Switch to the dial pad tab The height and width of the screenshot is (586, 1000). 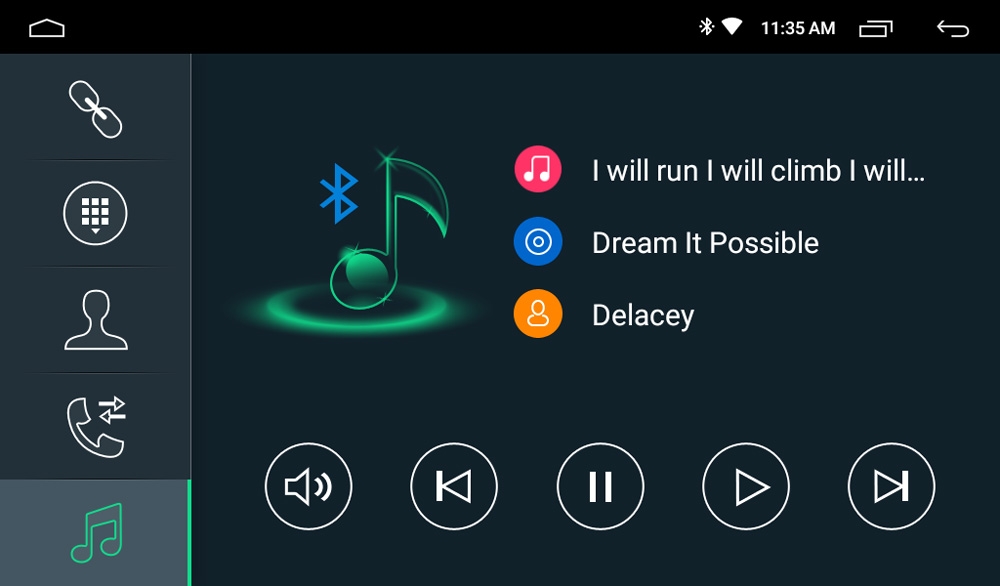[x=95, y=213]
